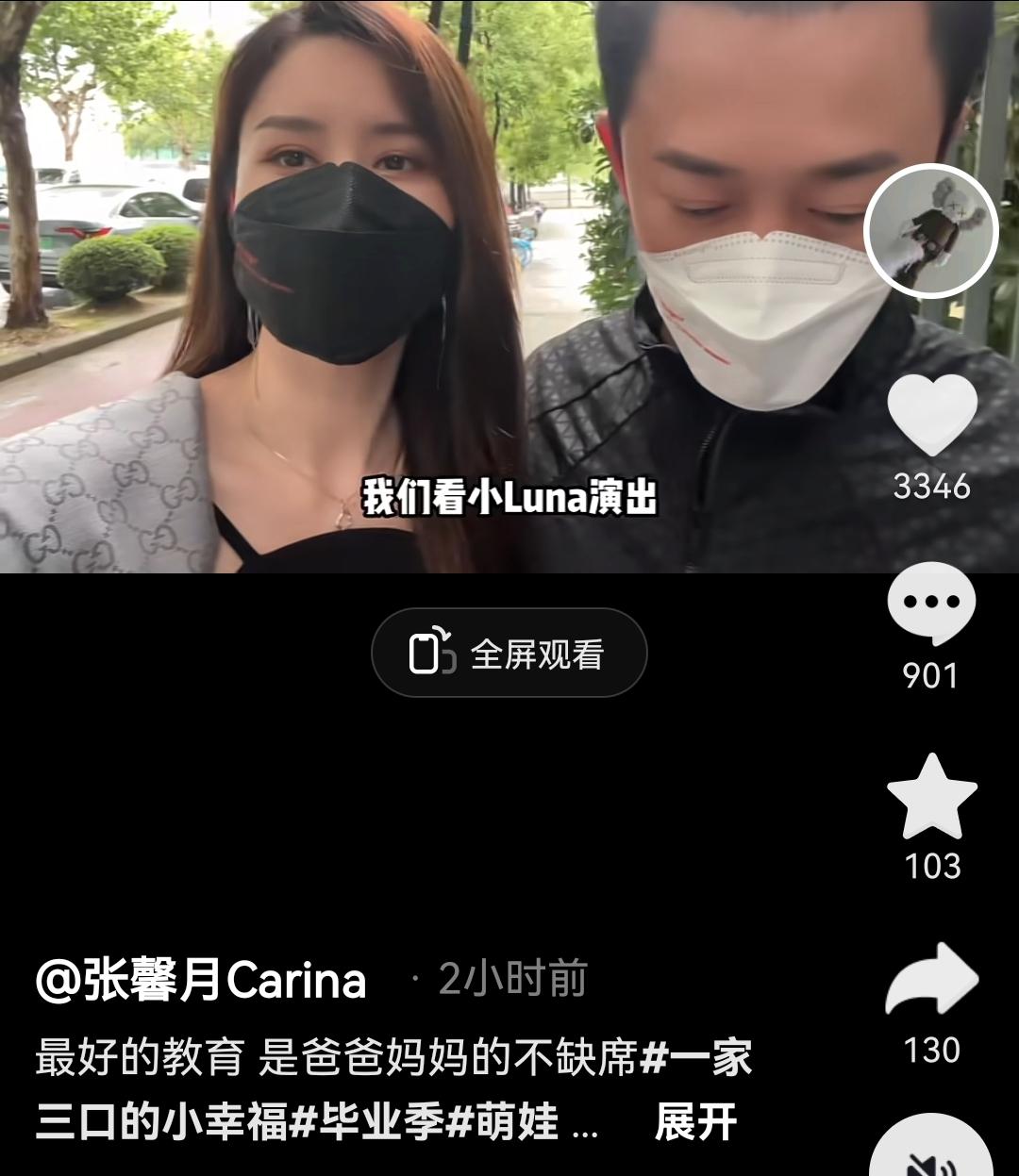Share this video via the arrow
The image size is (1019, 1176).
pos(931,981)
